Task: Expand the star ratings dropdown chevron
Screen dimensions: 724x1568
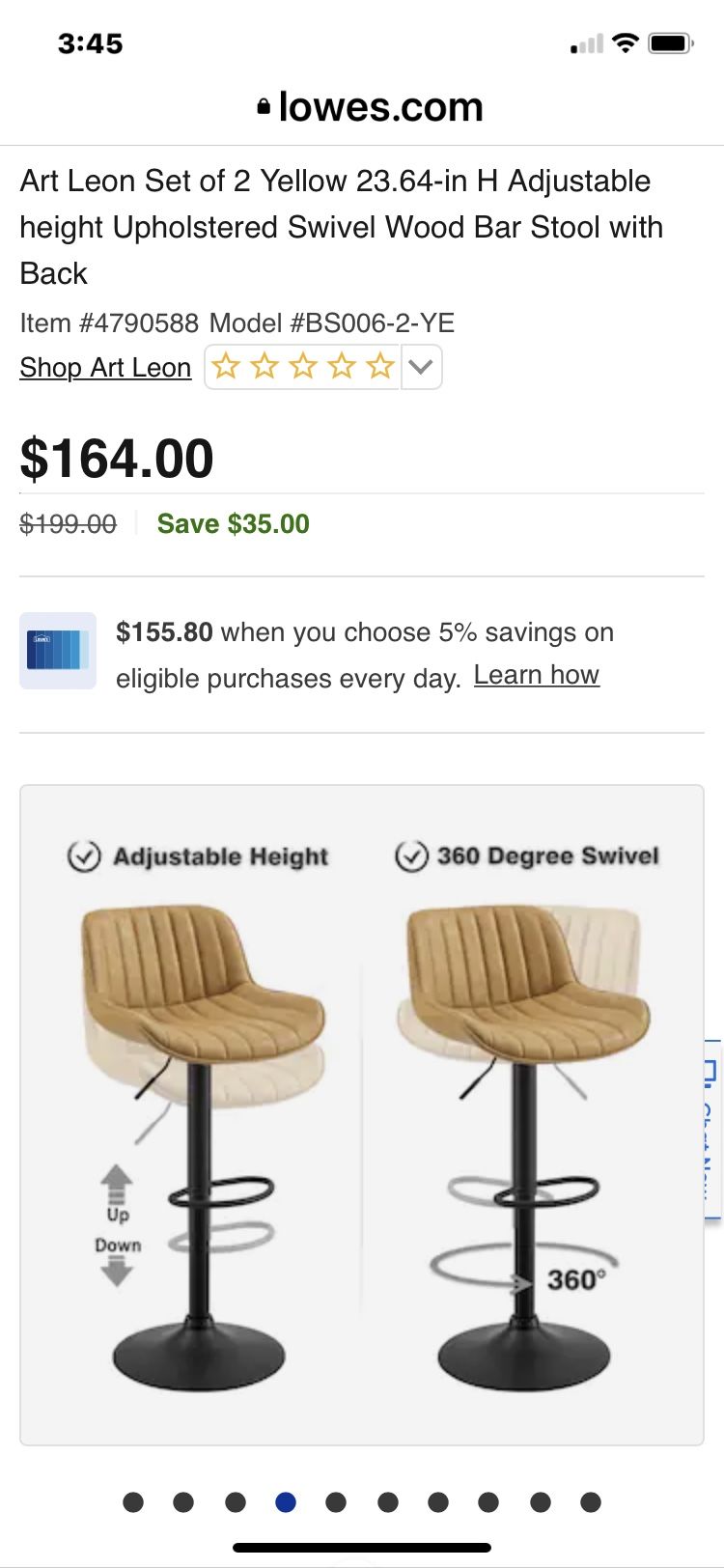Action: 421,367
